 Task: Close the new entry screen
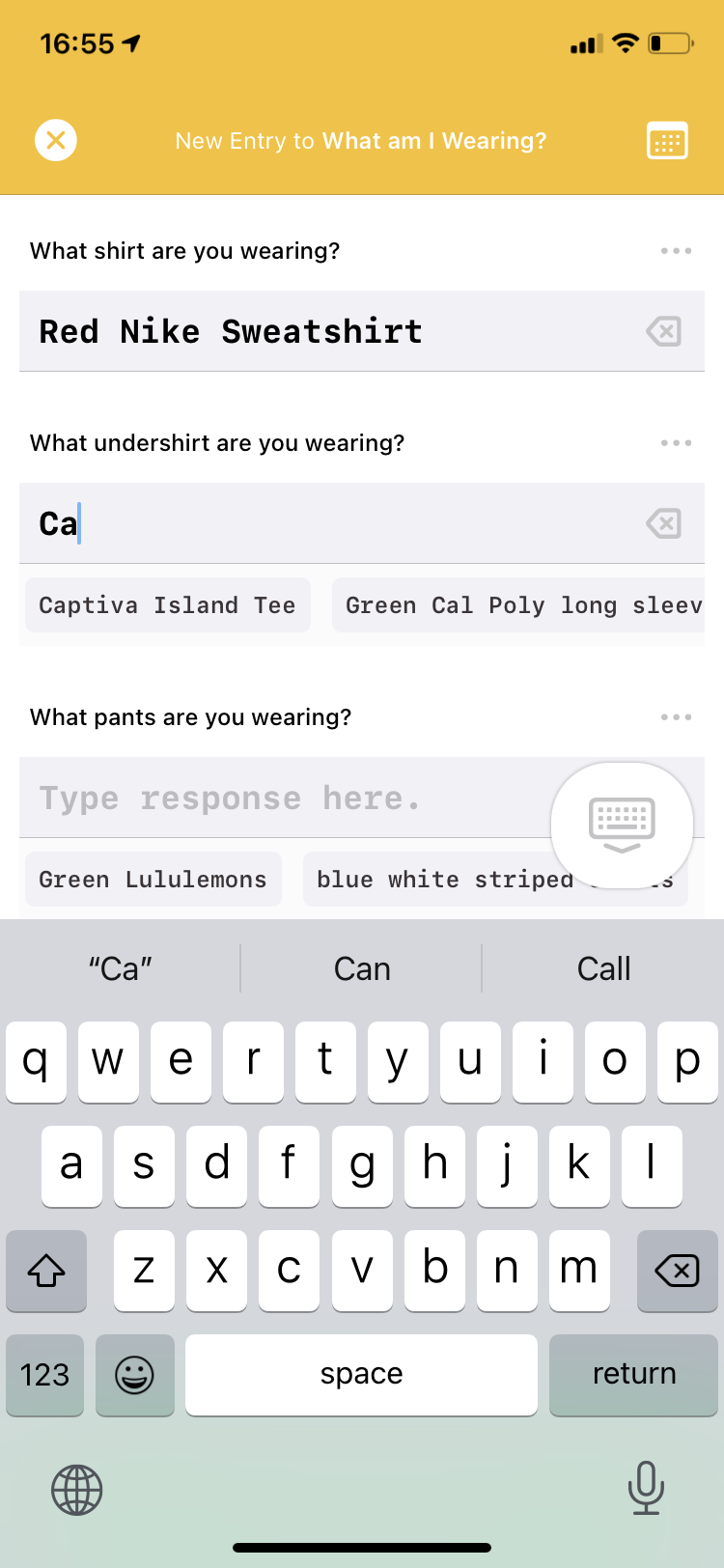pyautogui.click(x=56, y=140)
